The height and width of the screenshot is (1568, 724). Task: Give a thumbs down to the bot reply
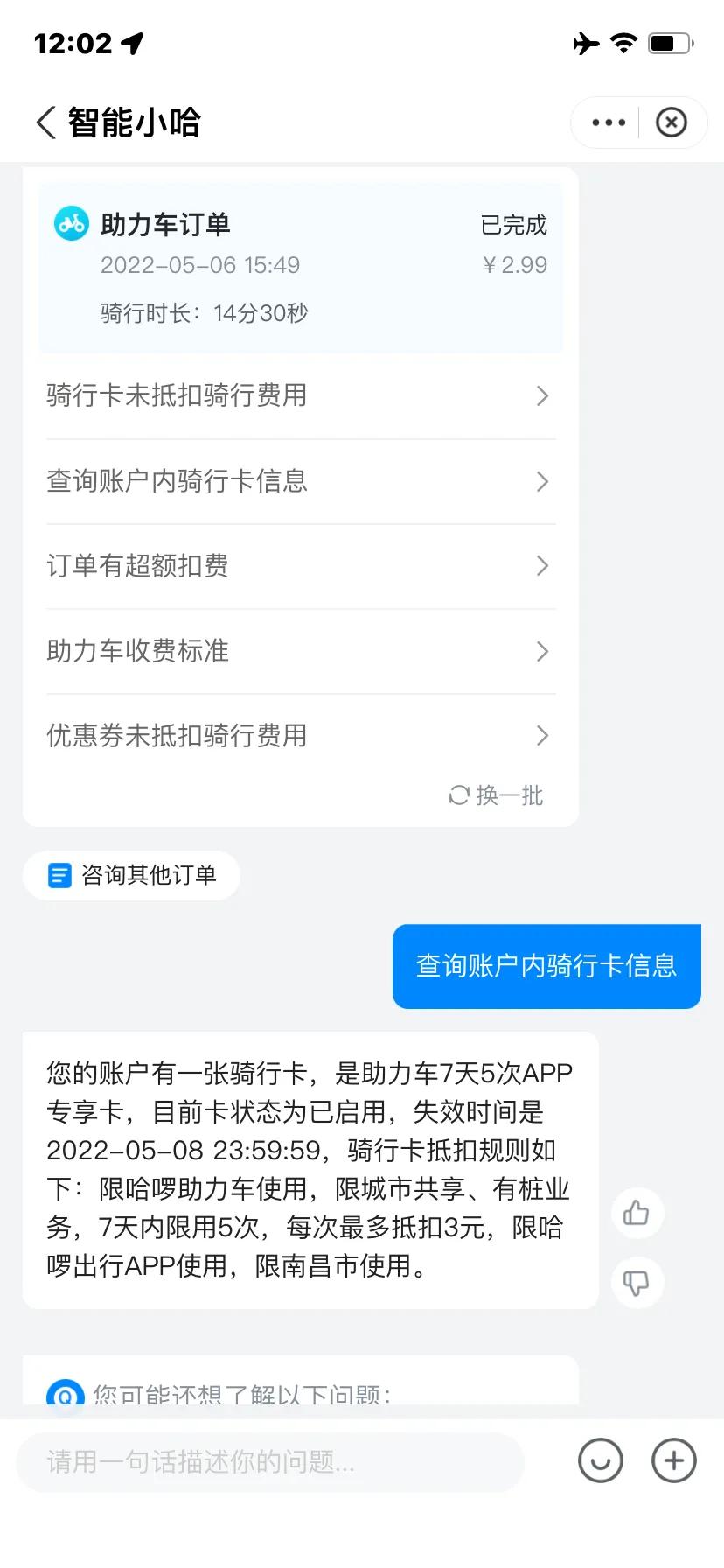(637, 1283)
